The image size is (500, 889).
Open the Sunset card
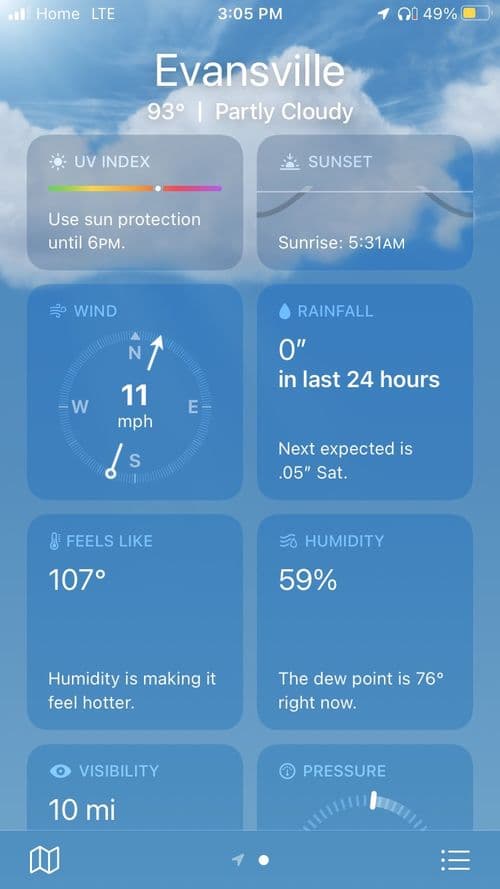click(365, 202)
